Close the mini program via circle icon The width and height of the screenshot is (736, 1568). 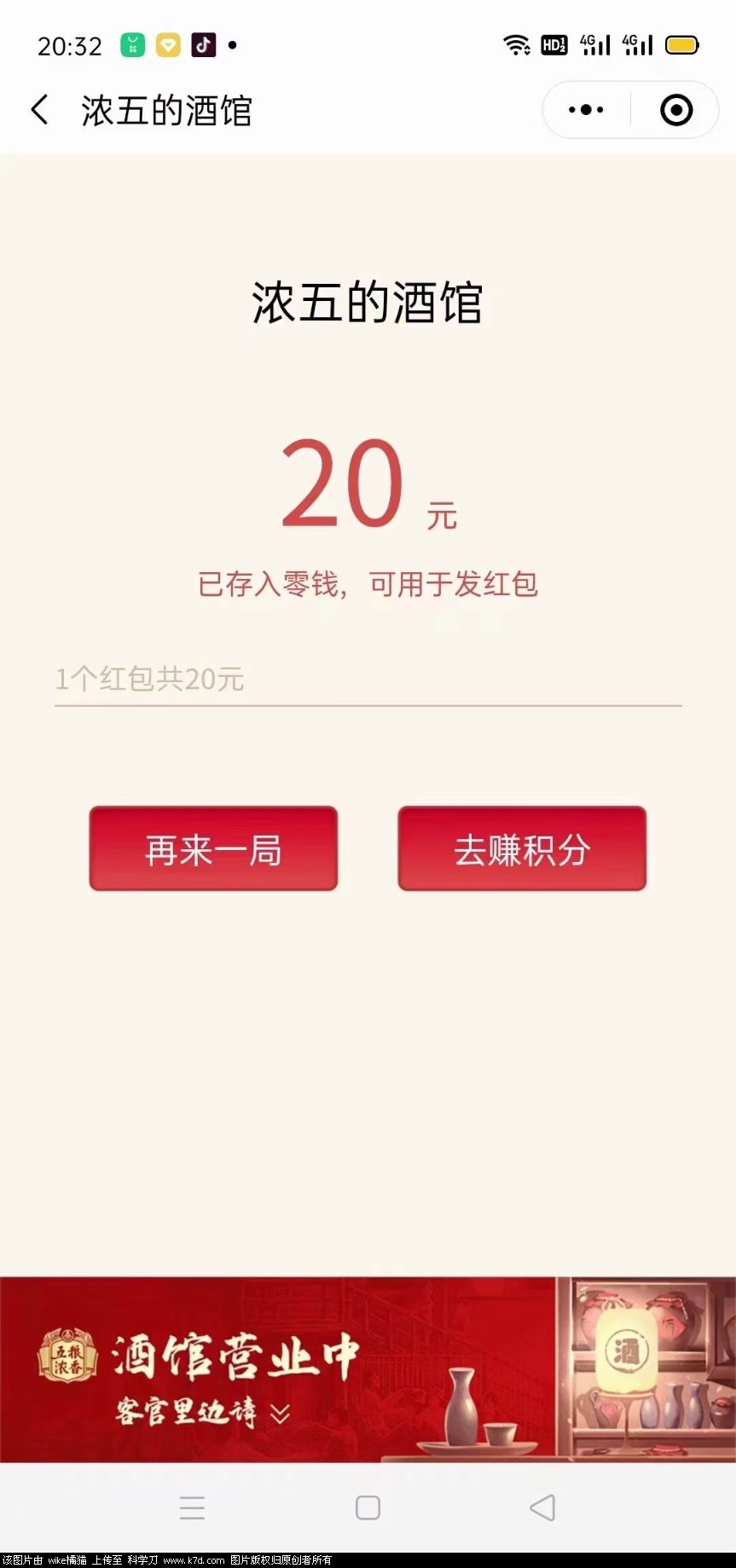676,110
